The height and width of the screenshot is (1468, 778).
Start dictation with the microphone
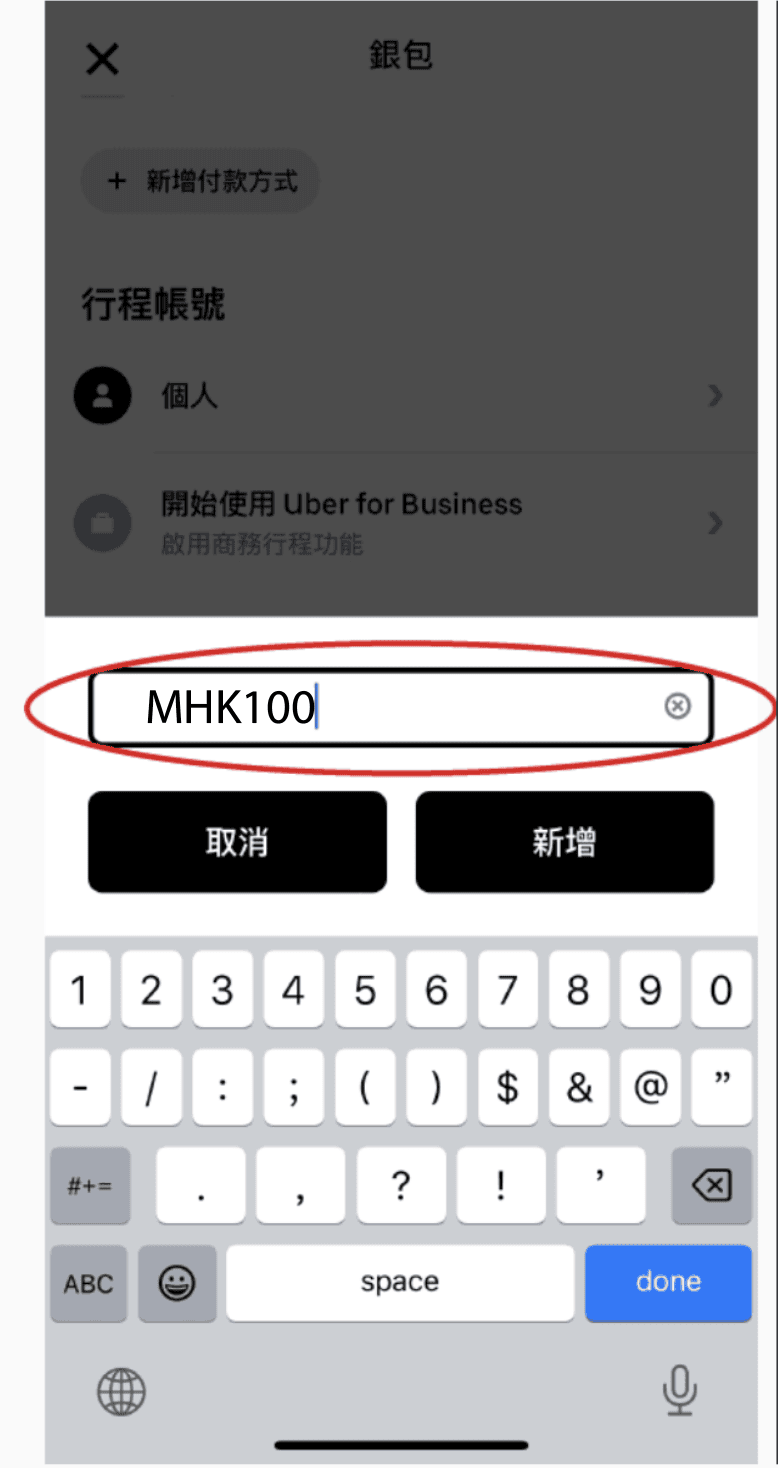(679, 1390)
